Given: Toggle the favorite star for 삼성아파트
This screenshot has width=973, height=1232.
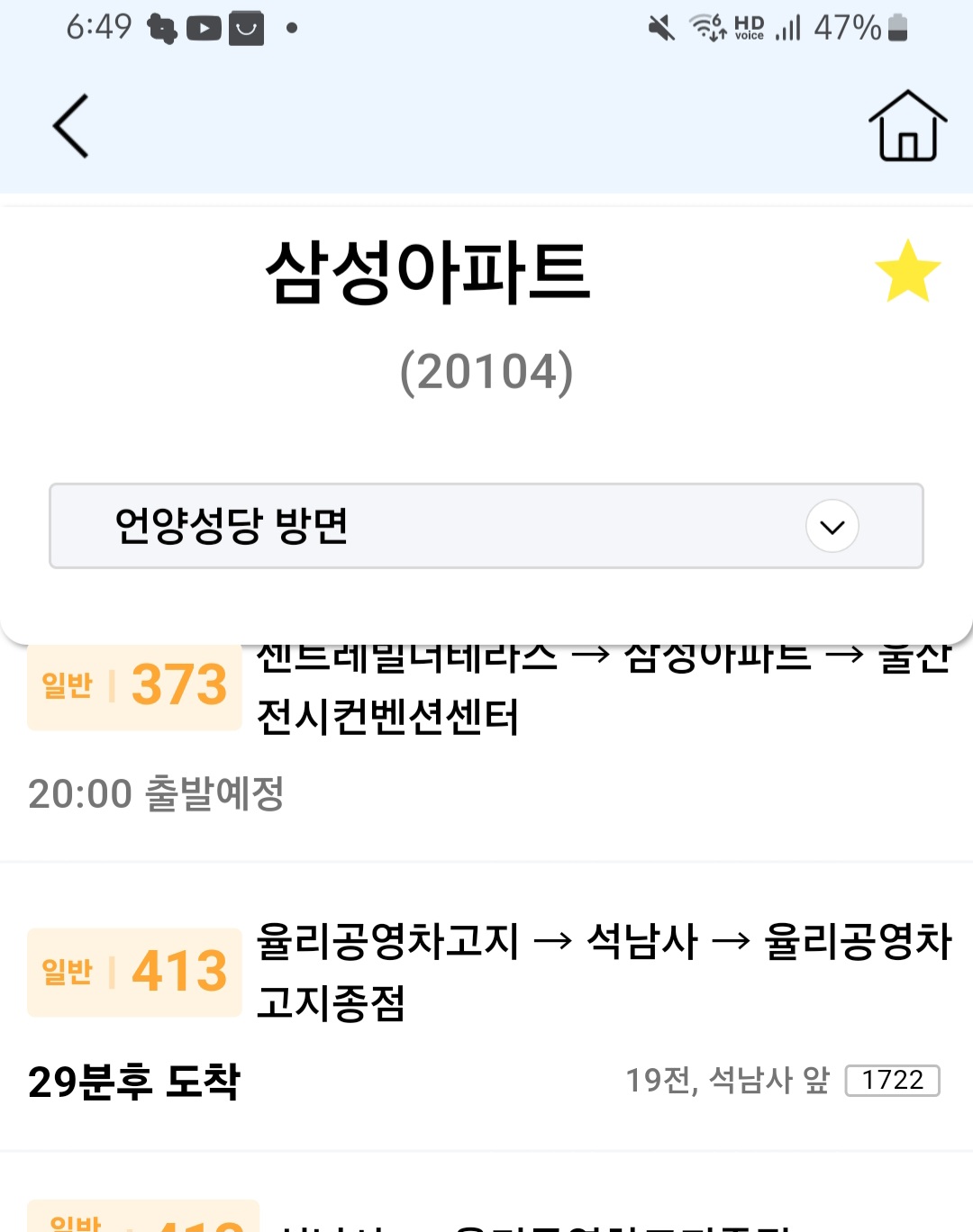Looking at the screenshot, I should [x=907, y=271].
